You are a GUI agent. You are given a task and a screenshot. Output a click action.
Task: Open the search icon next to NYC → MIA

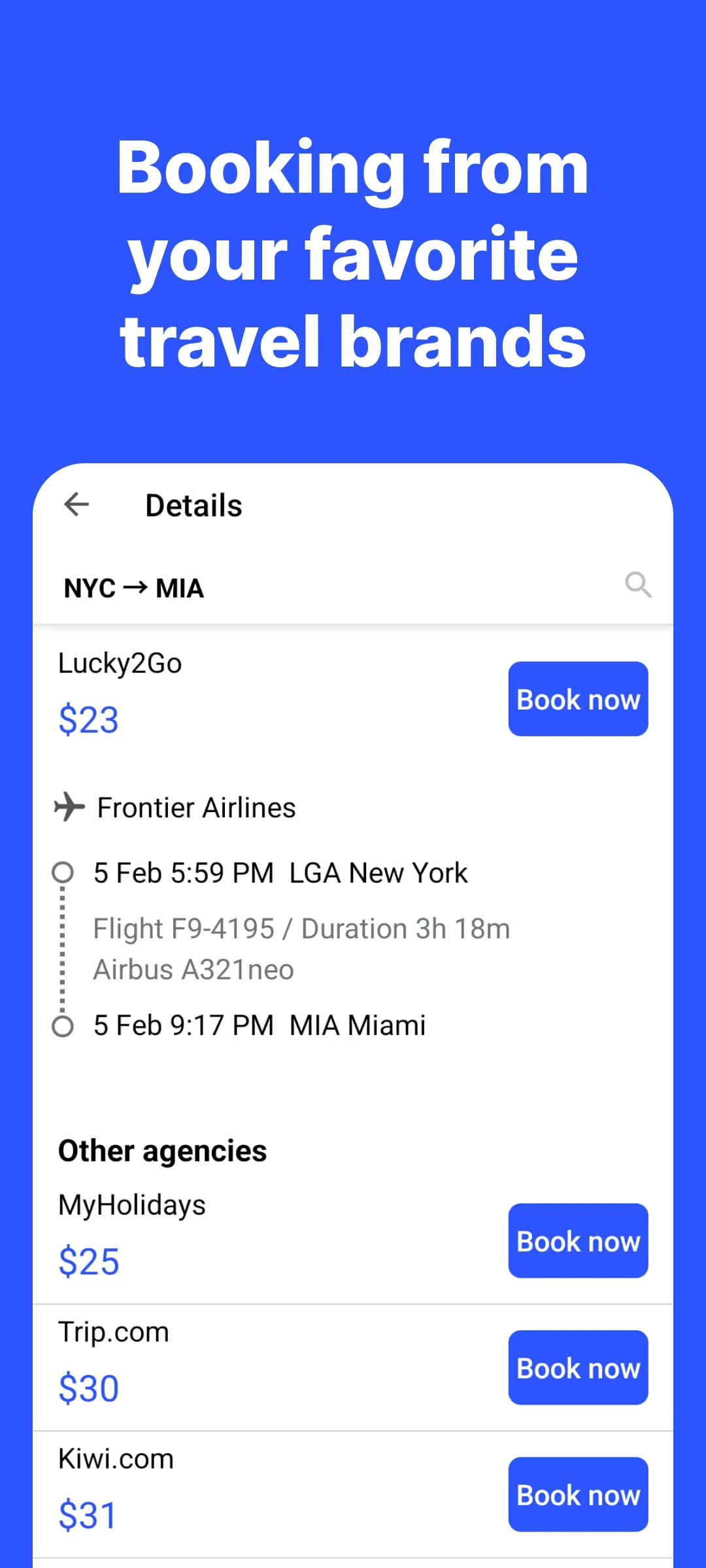tap(638, 585)
